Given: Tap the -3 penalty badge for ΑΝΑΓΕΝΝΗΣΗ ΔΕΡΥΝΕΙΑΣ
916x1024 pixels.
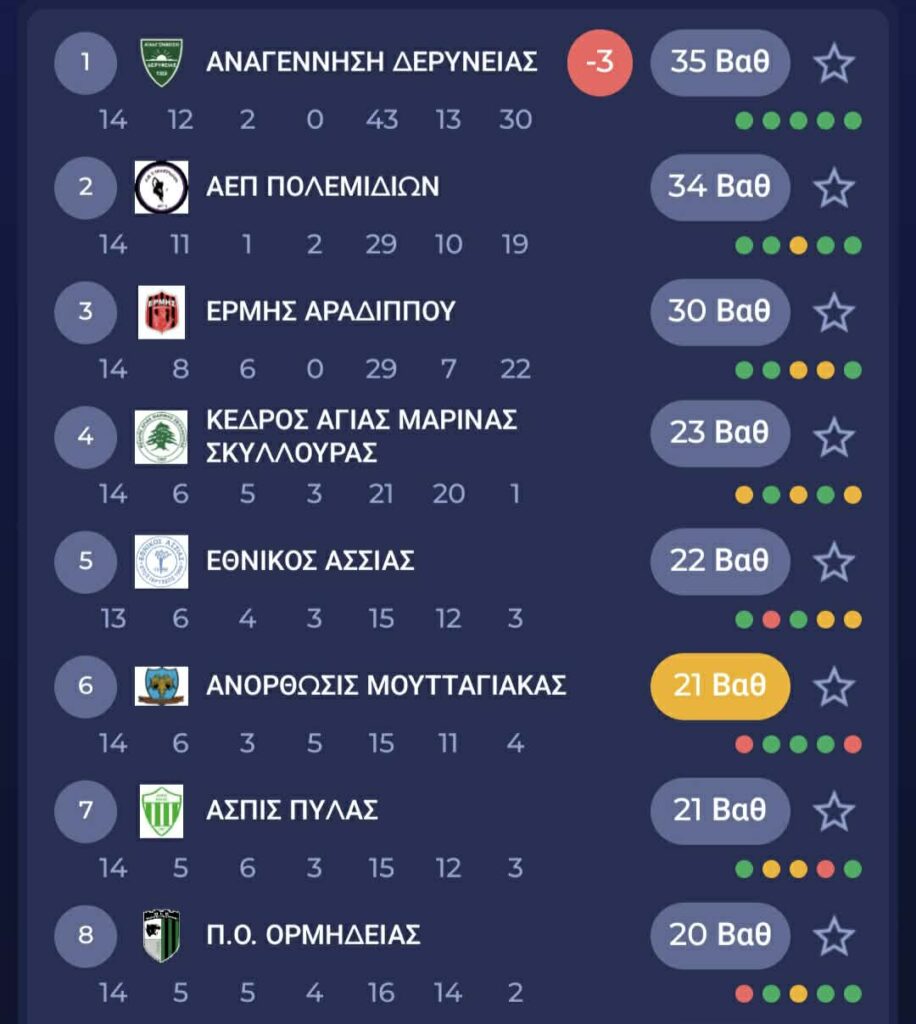Looking at the screenshot, I should click(x=600, y=63).
